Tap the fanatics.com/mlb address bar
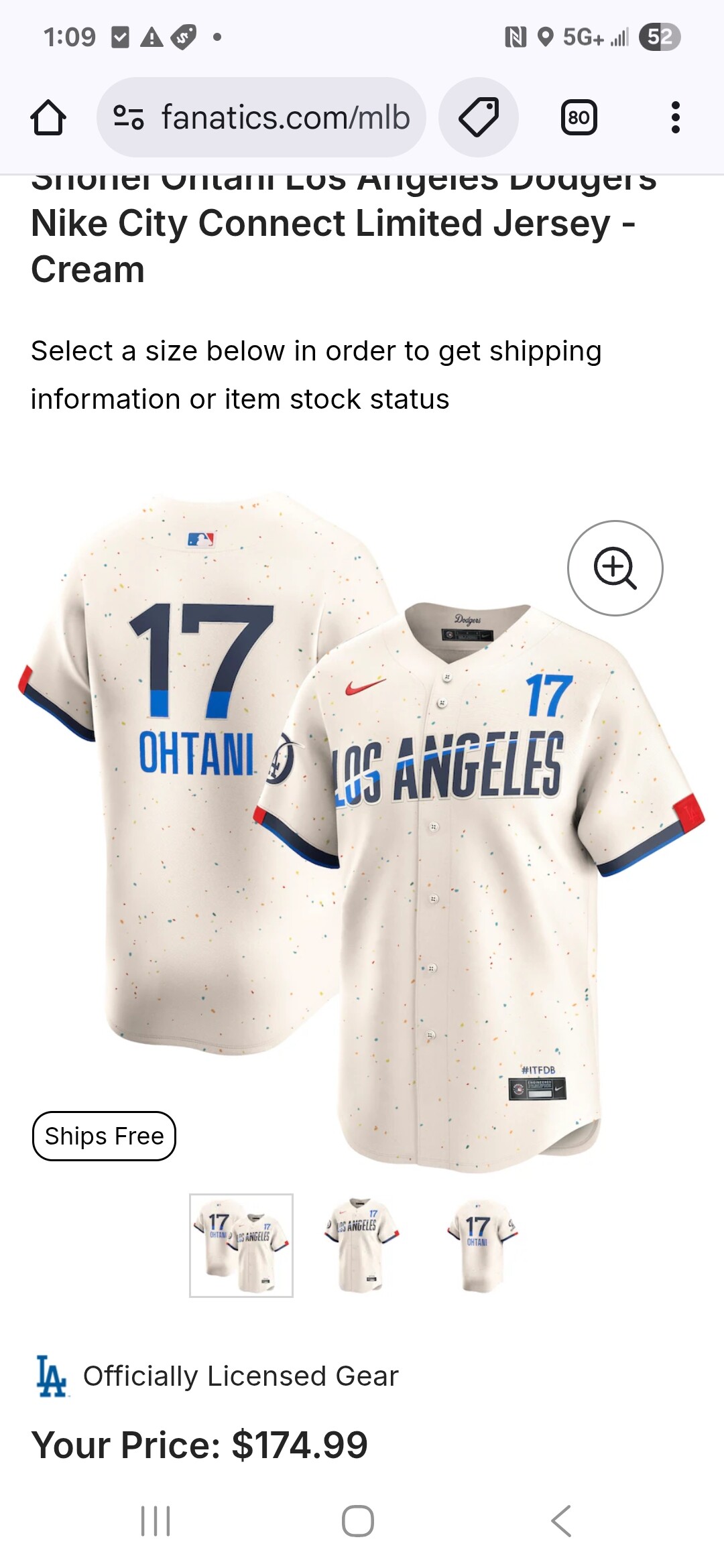 pos(261,118)
